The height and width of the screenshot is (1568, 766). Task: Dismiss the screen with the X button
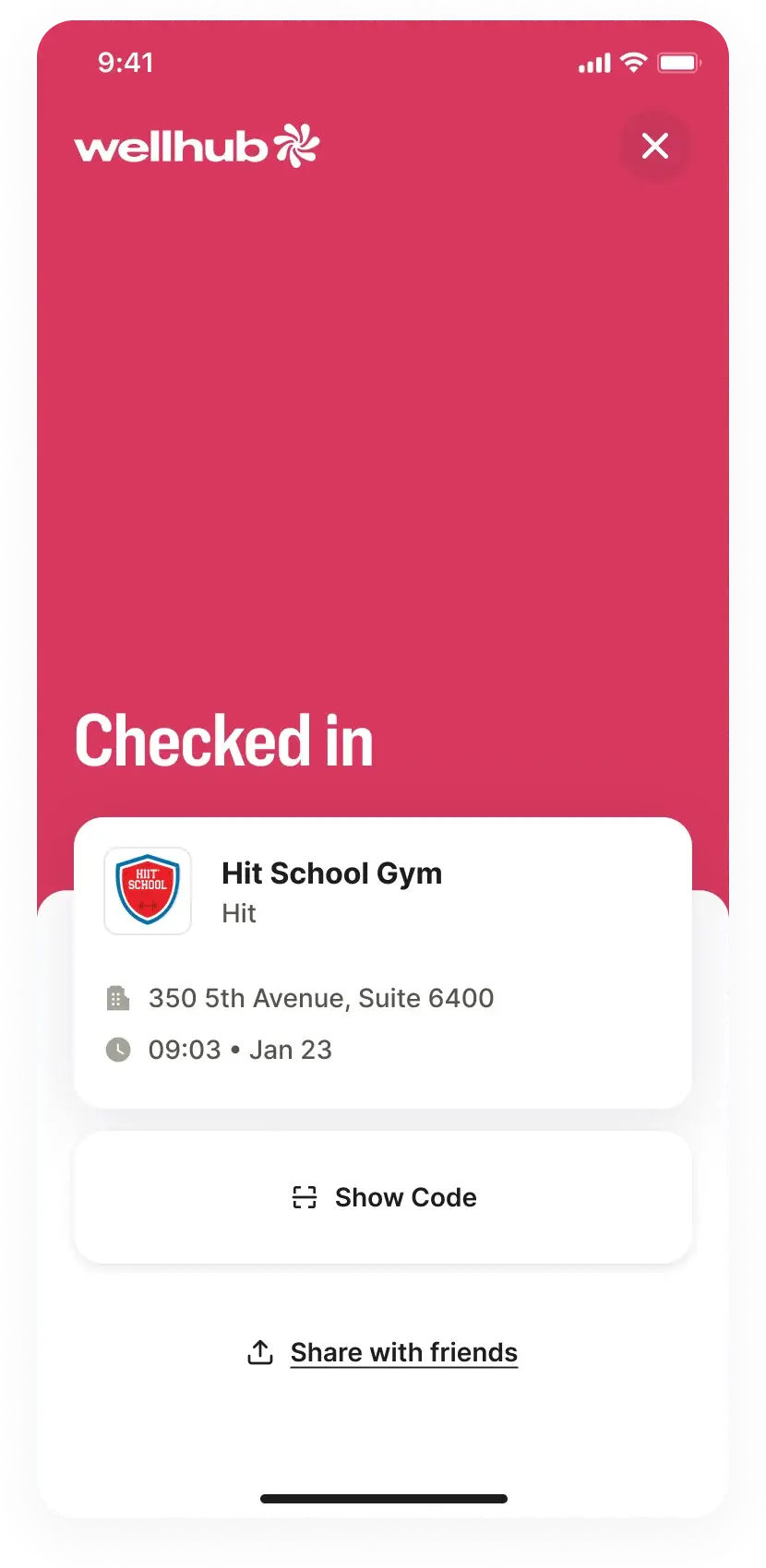(655, 146)
